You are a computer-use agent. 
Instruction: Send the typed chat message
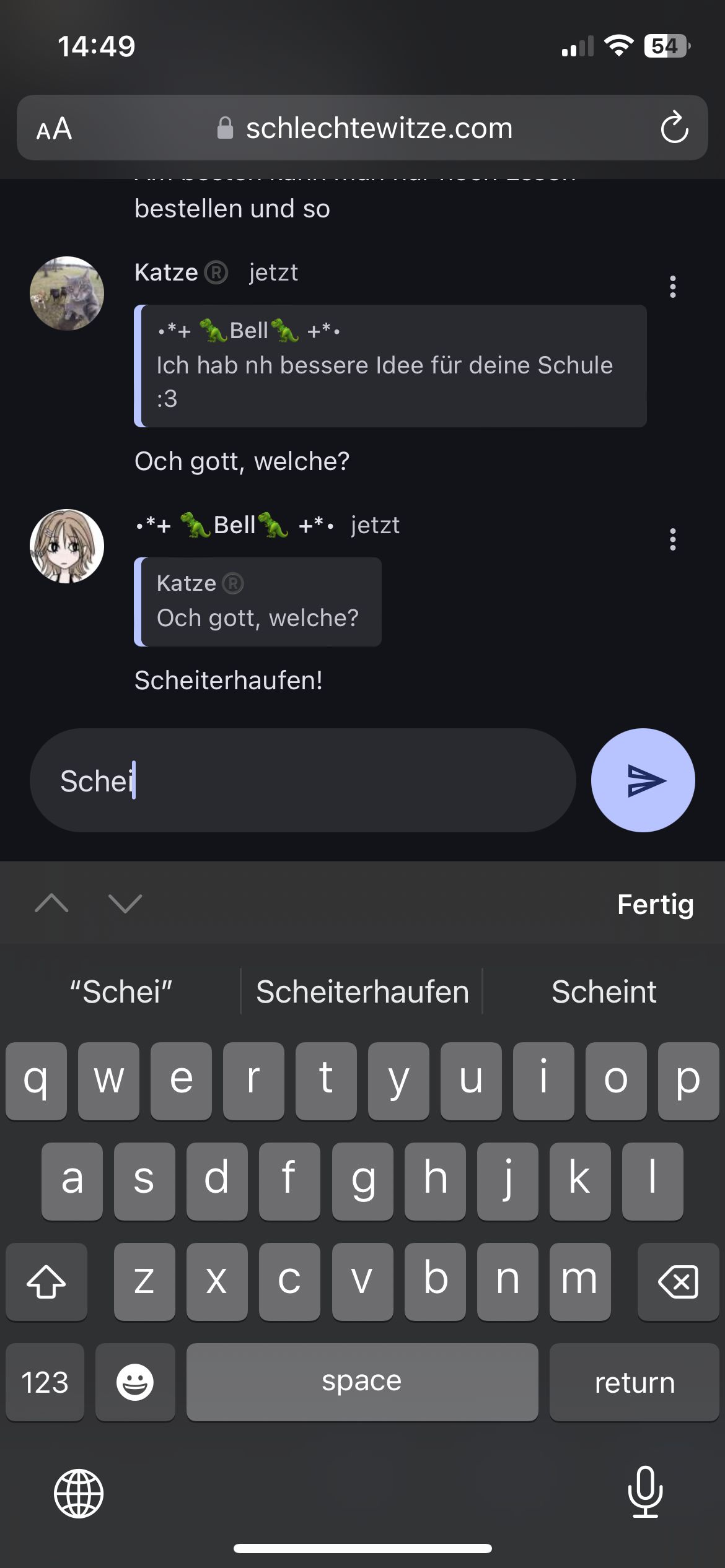coord(643,780)
